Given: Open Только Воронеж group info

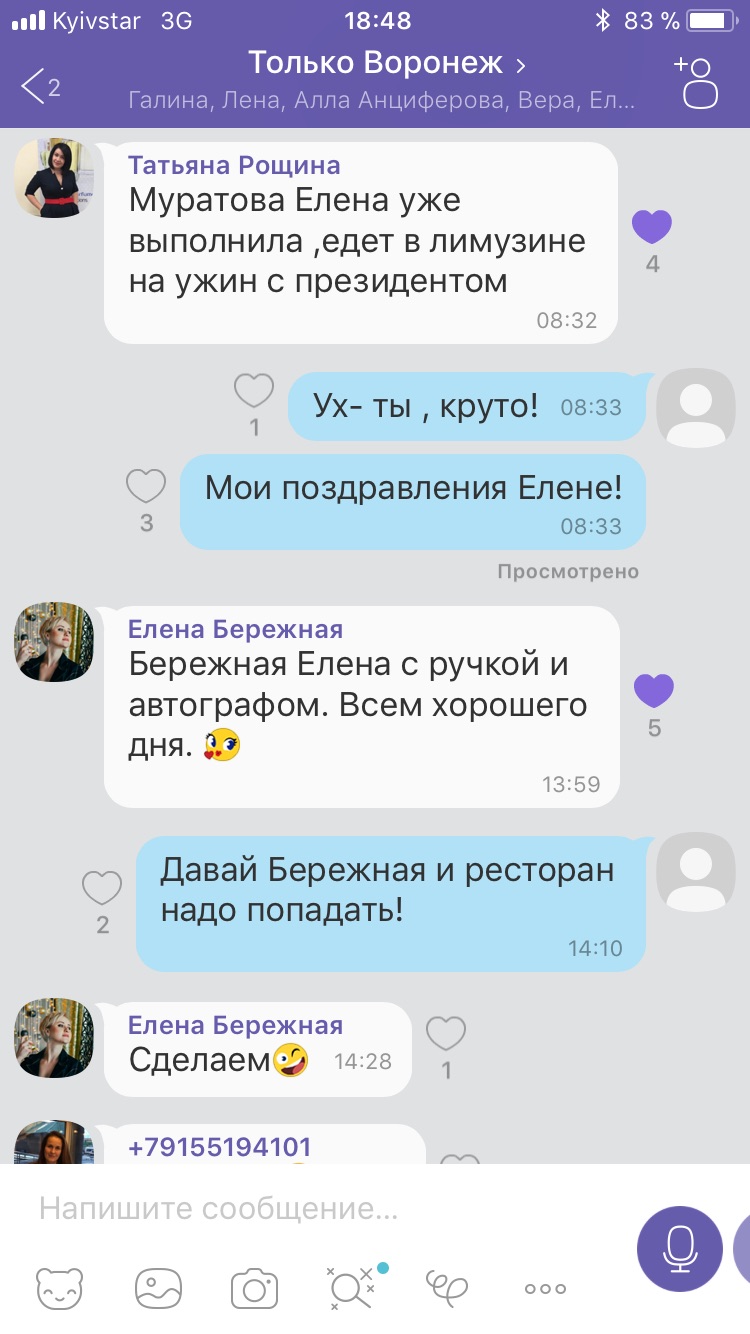Looking at the screenshot, I should click(x=387, y=65).
